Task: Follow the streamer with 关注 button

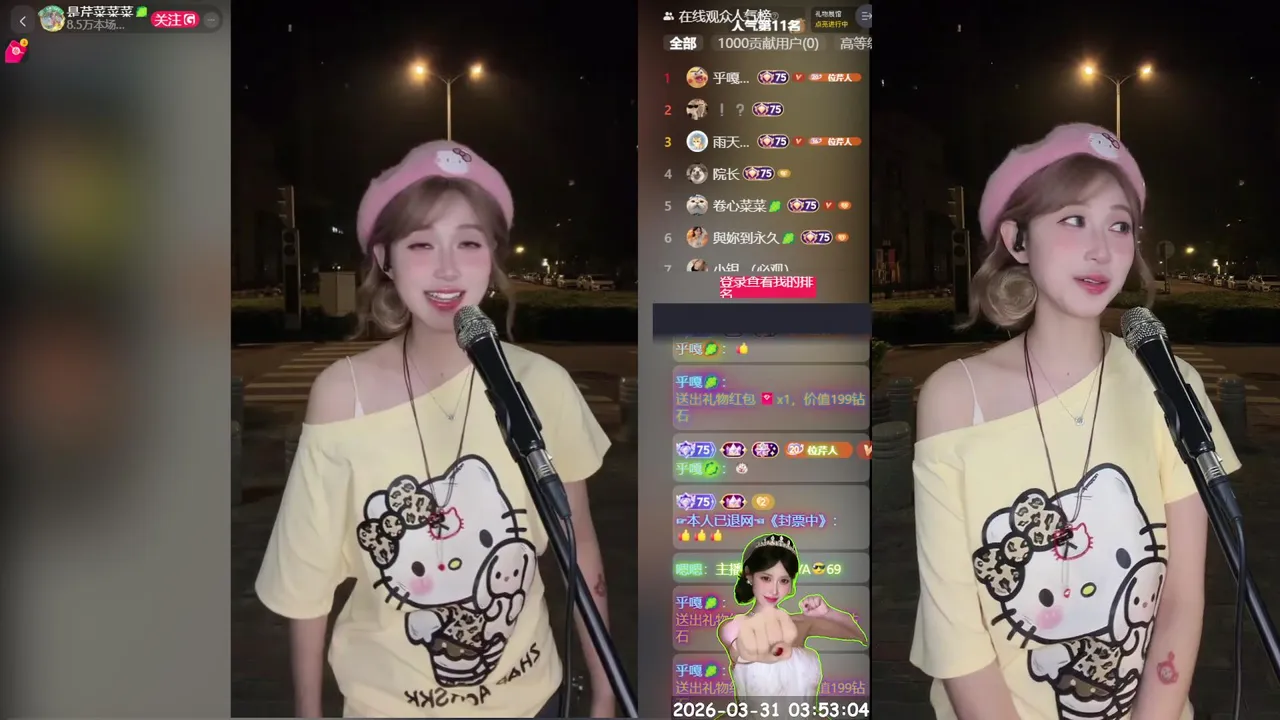Action: [x=173, y=20]
